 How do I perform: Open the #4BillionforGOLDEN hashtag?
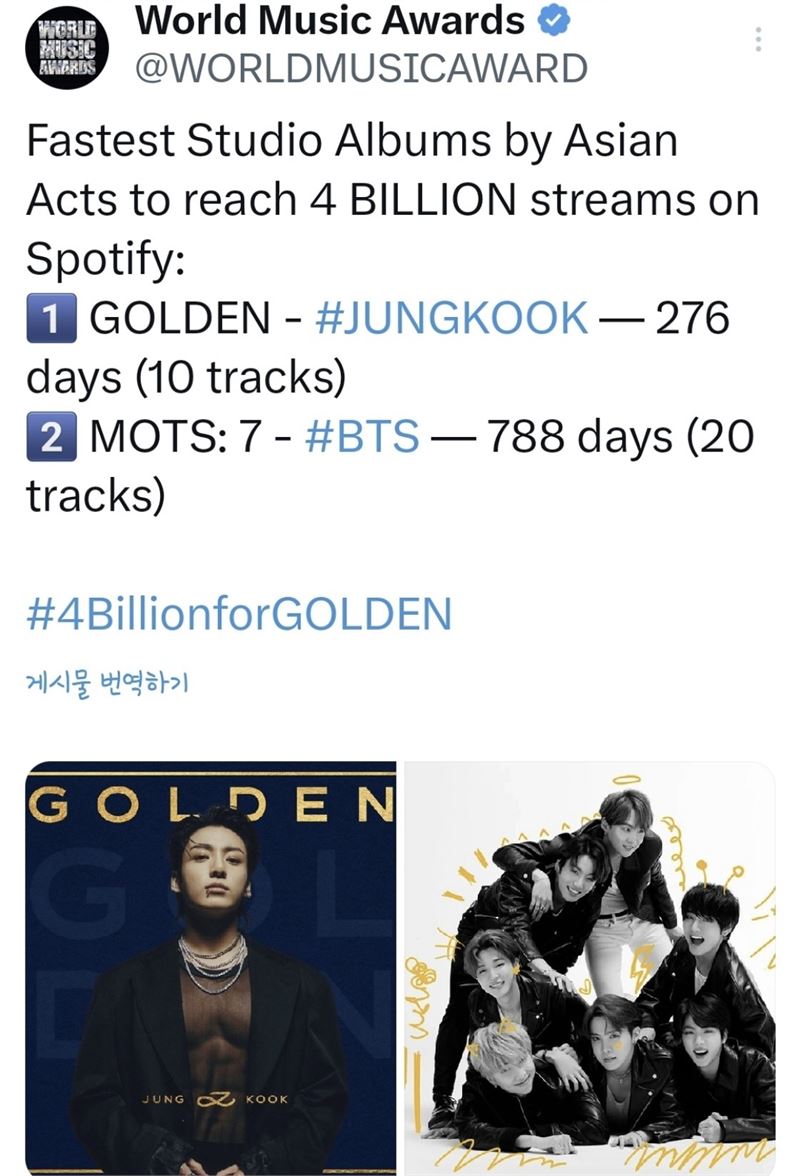[x=238, y=614]
